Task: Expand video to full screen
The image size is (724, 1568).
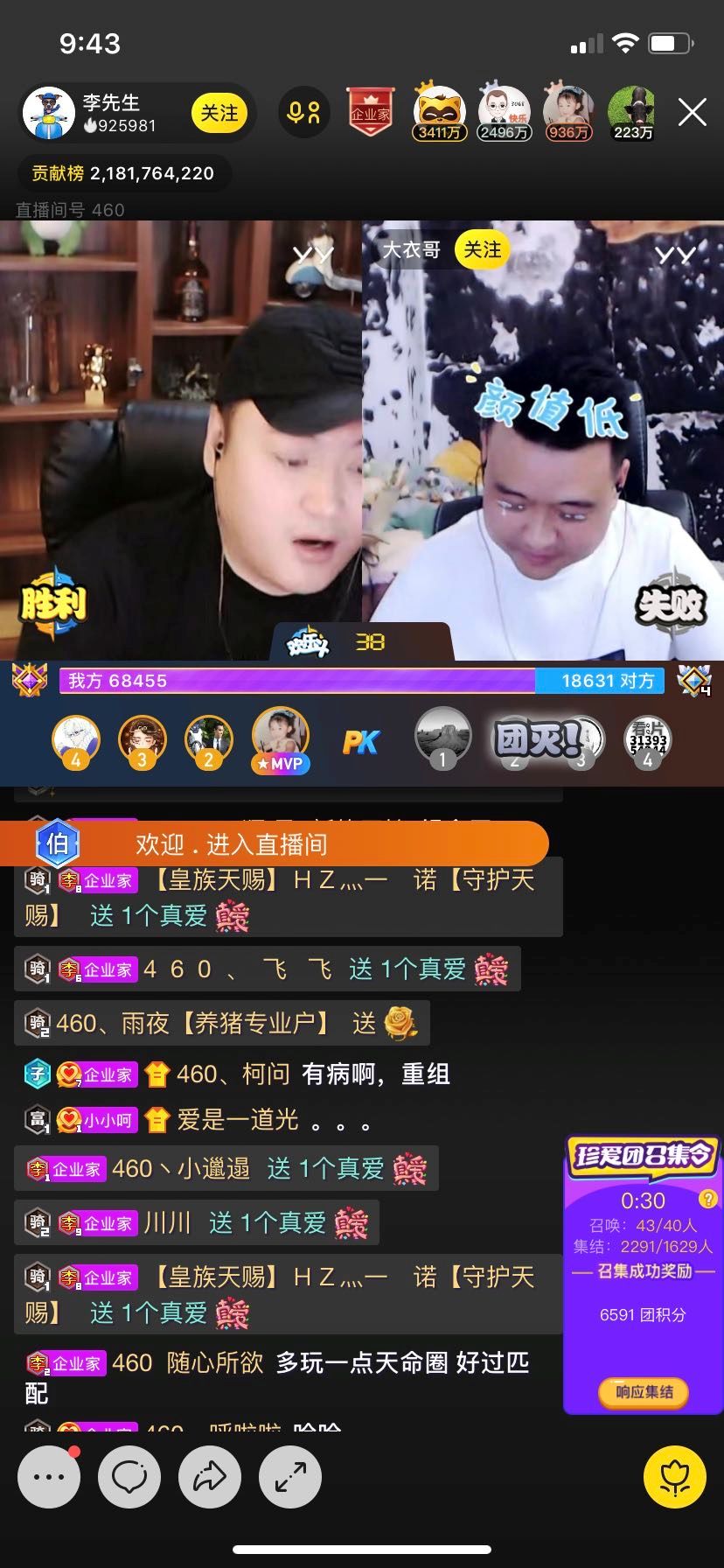Action: point(290,1477)
